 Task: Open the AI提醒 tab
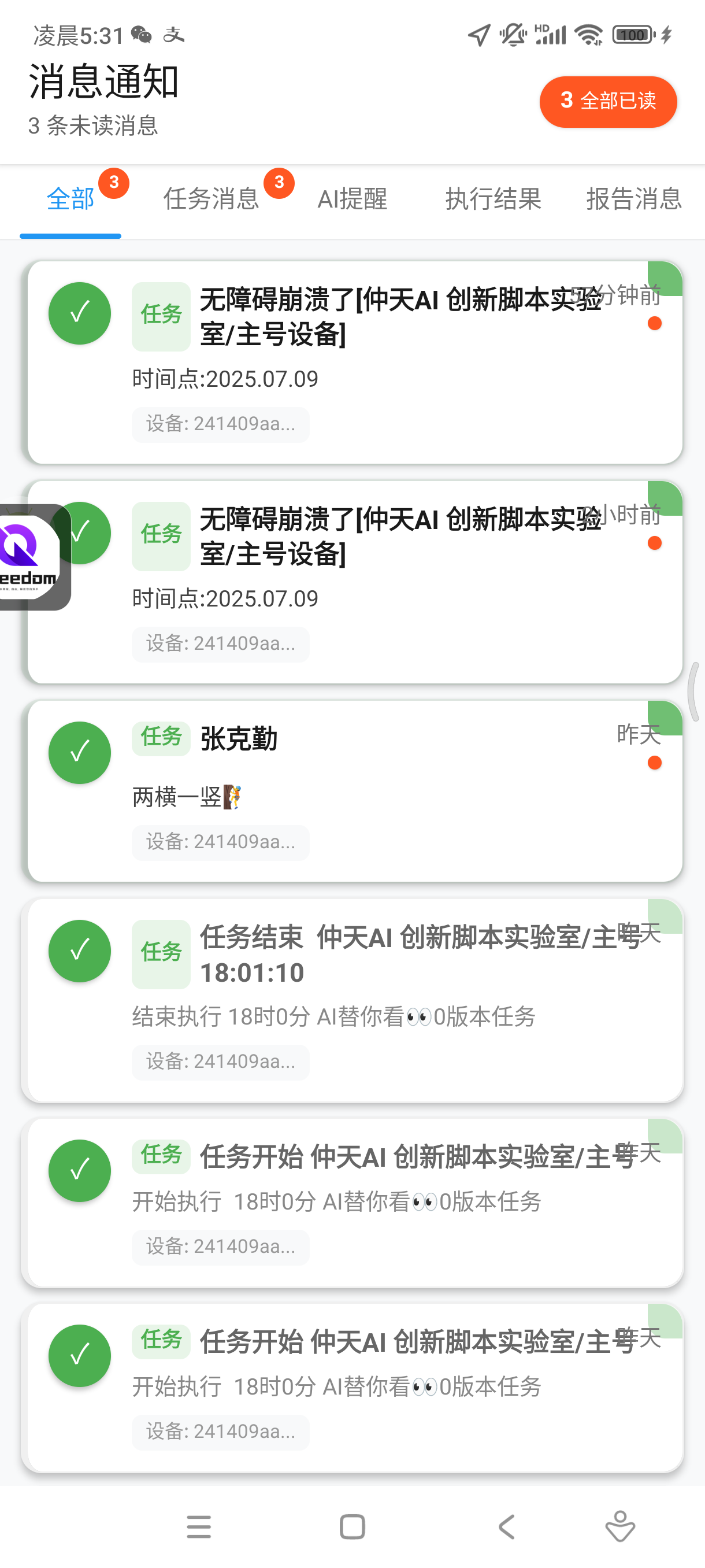[352, 199]
